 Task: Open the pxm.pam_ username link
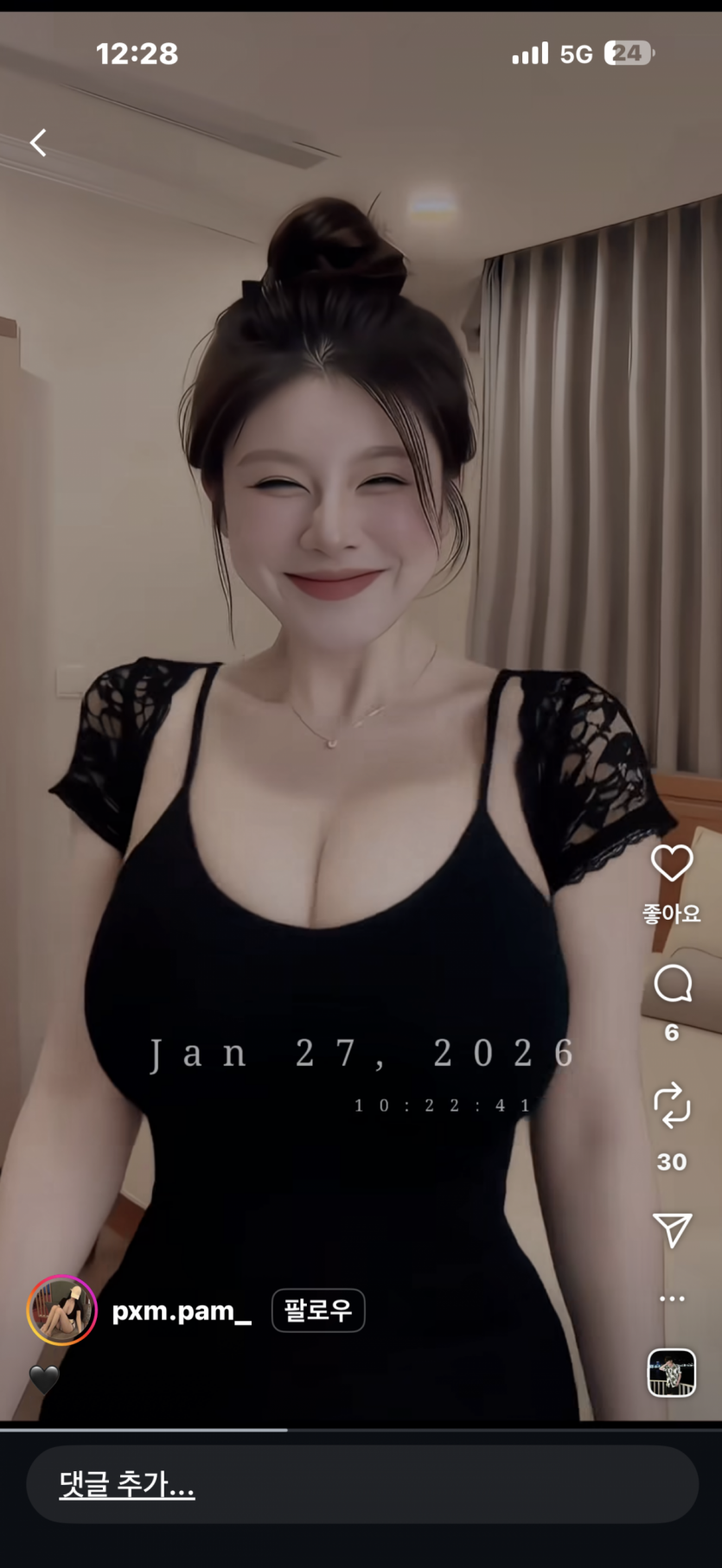pos(179,1310)
